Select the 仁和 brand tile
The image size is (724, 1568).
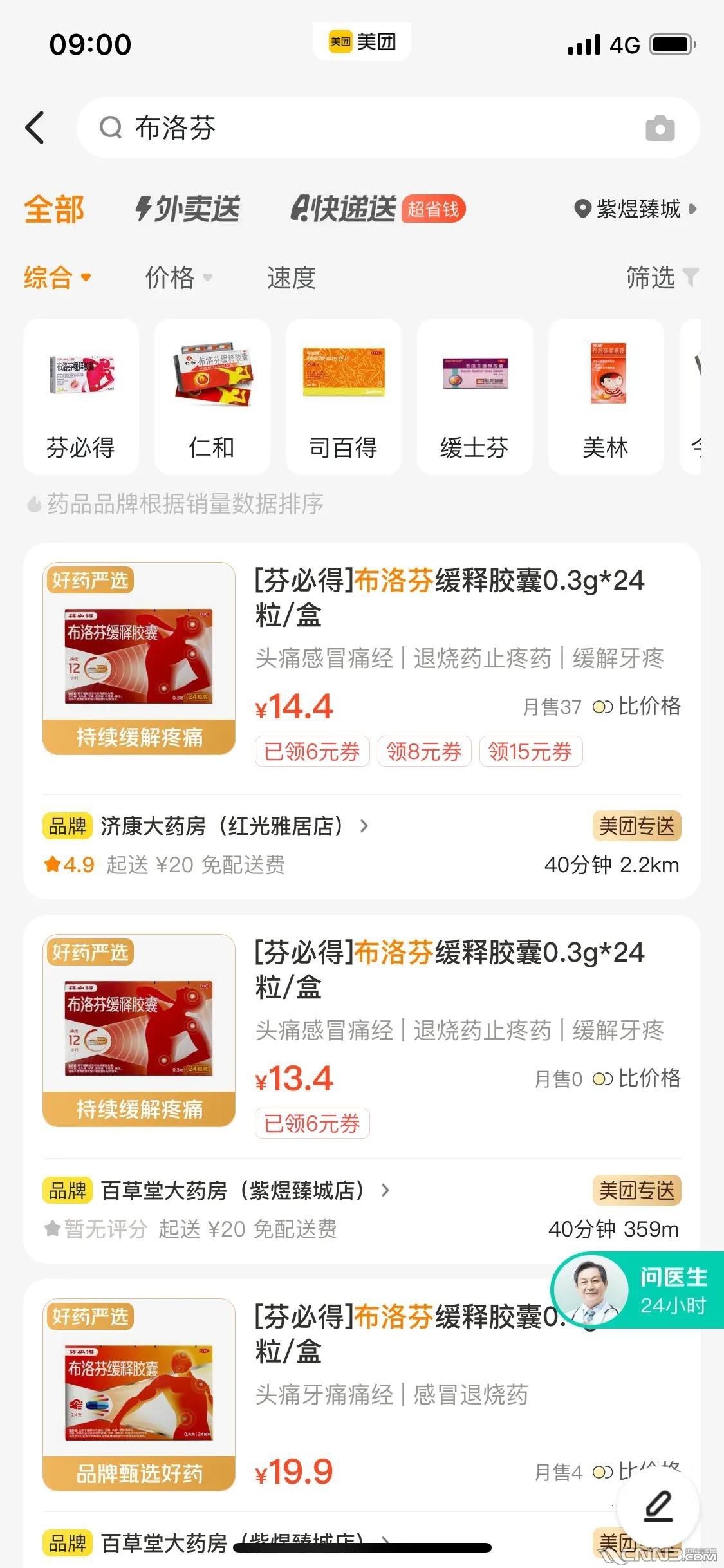click(212, 397)
